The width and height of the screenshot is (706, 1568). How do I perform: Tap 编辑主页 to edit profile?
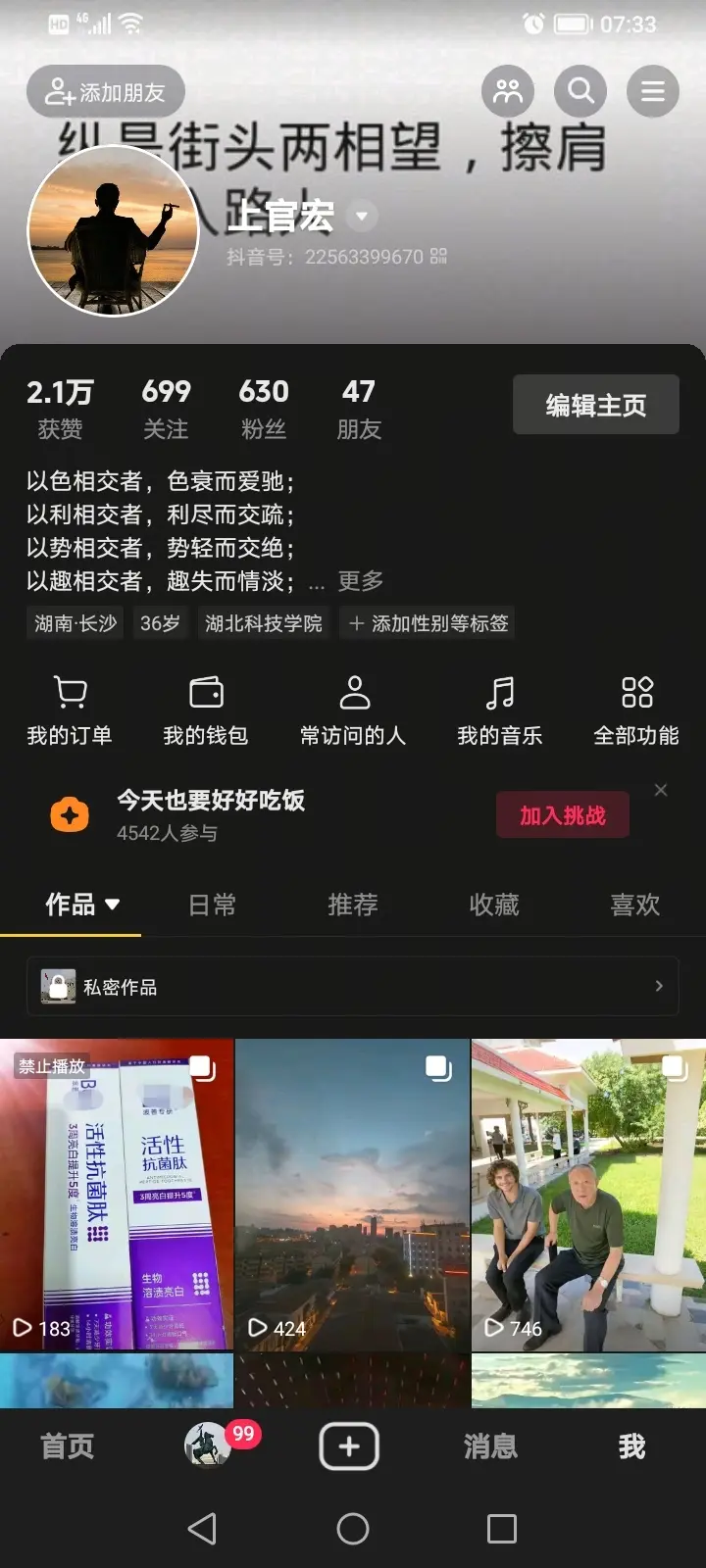595,405
